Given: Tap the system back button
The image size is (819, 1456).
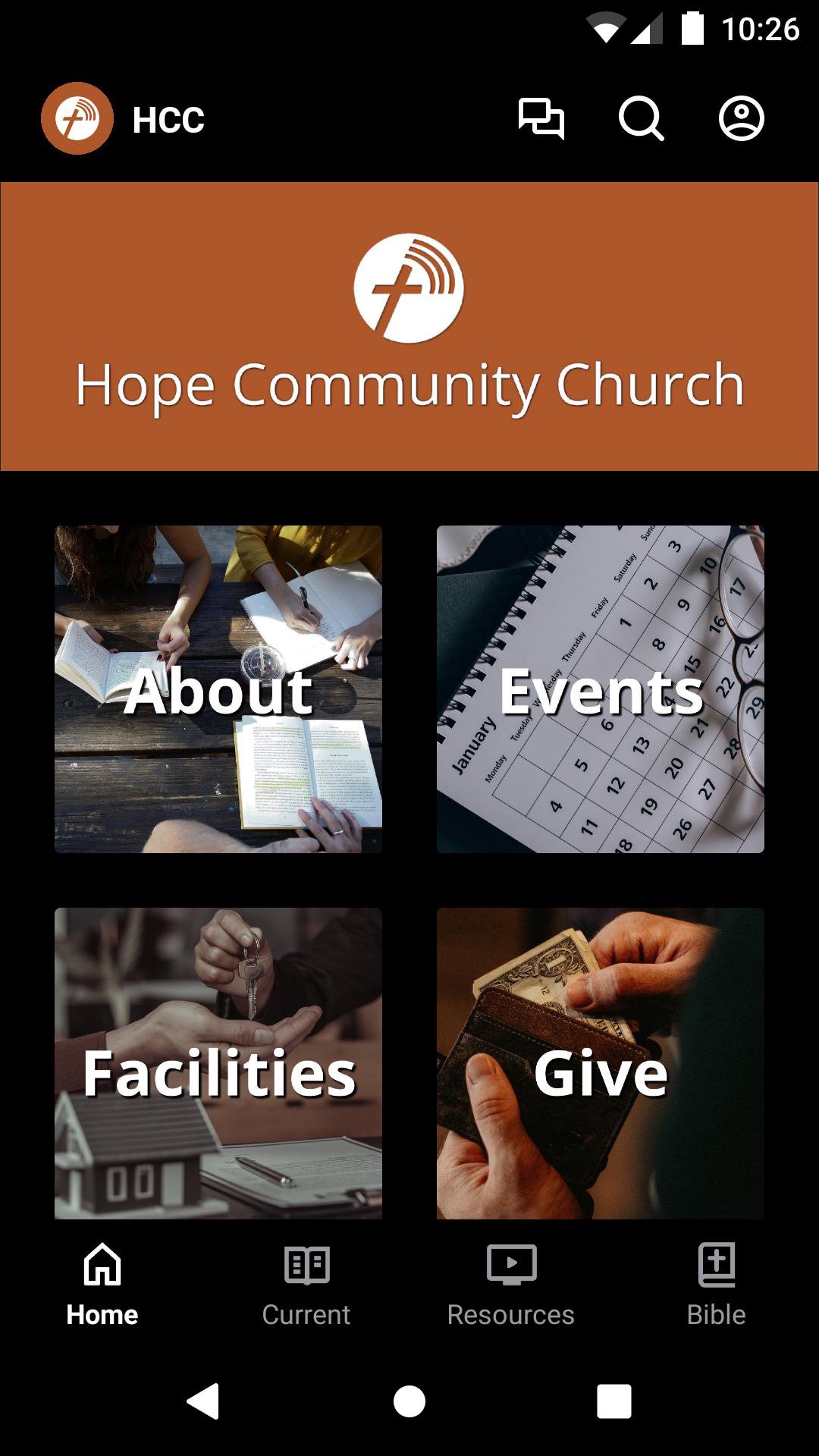Looking at the screenshot, I should [x=203, y=1401].
